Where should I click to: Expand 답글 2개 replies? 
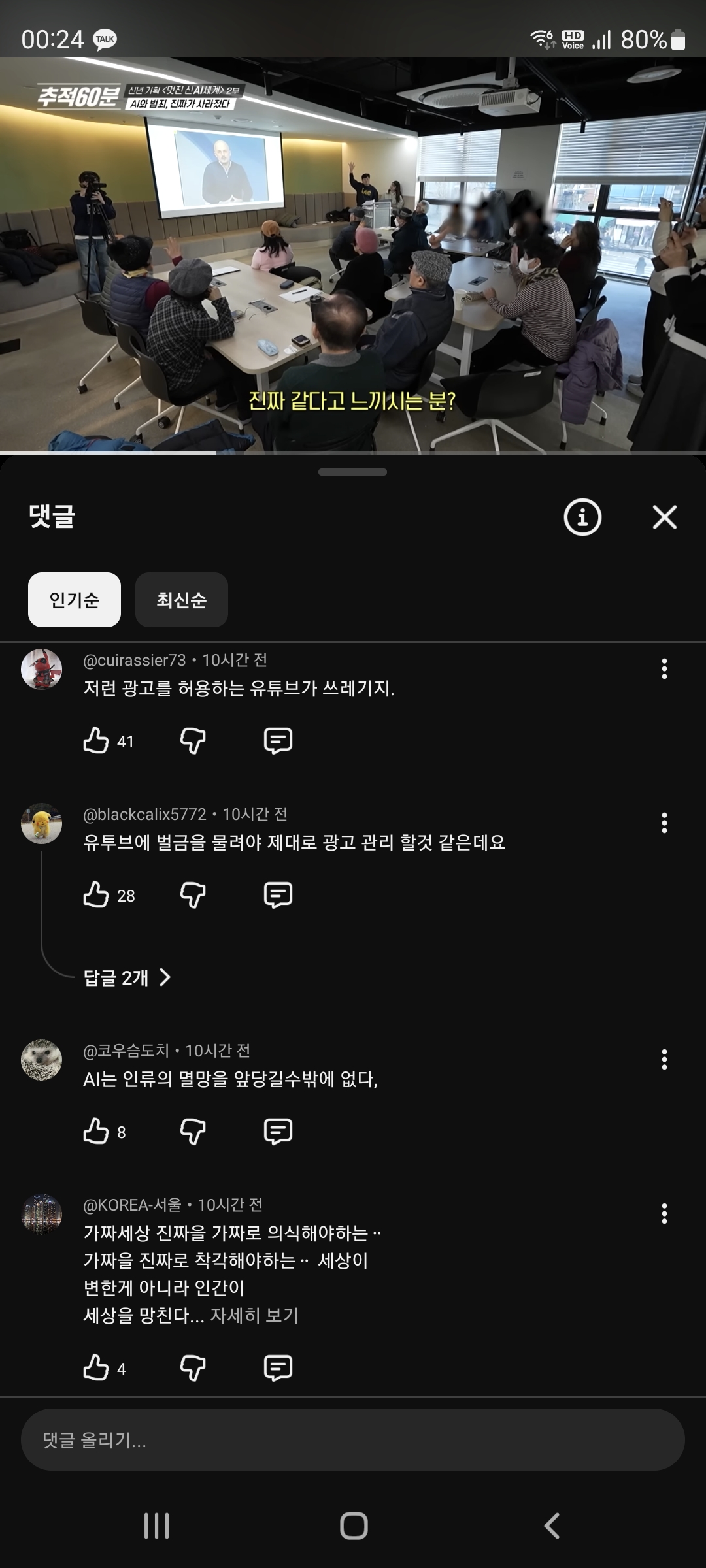tap(127, 977)
